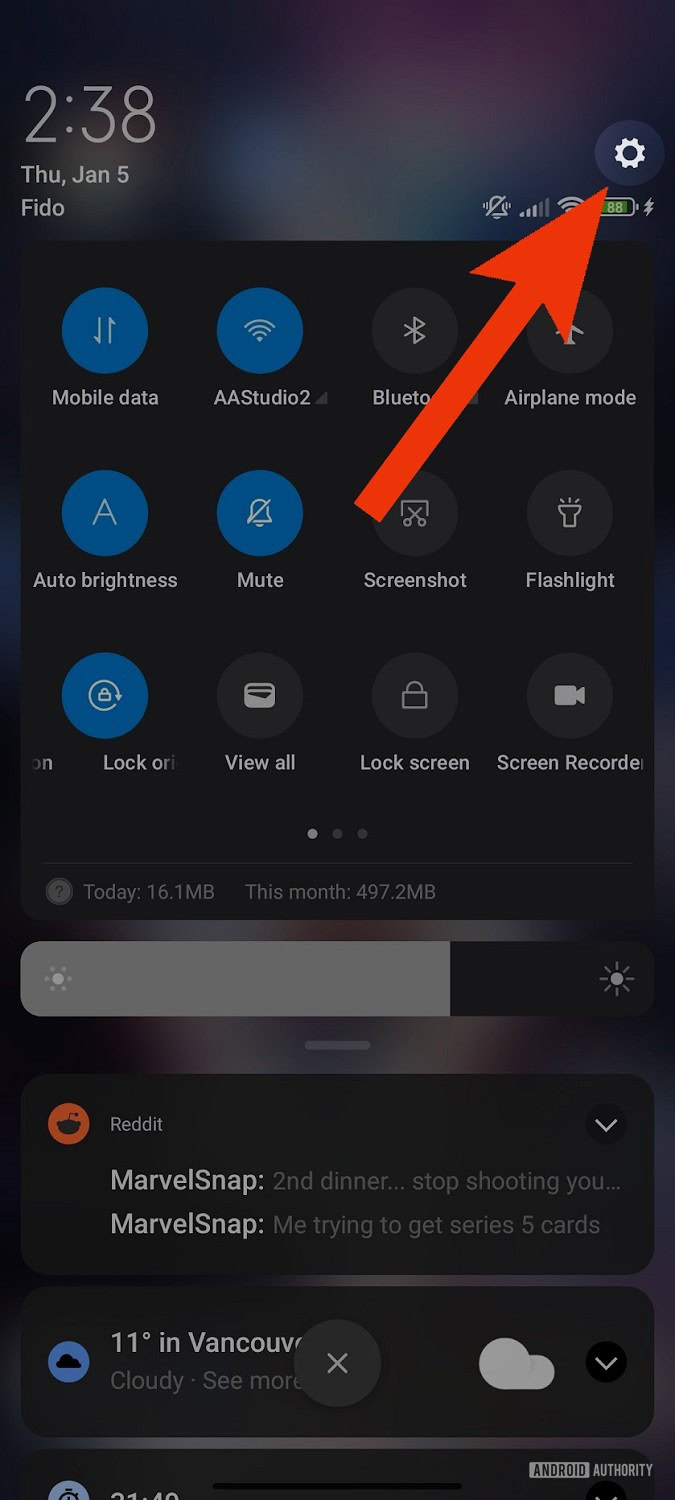Turn off Mobile data
The height and width of the screenshot is (1500, 675).
[x=105, y=331]
